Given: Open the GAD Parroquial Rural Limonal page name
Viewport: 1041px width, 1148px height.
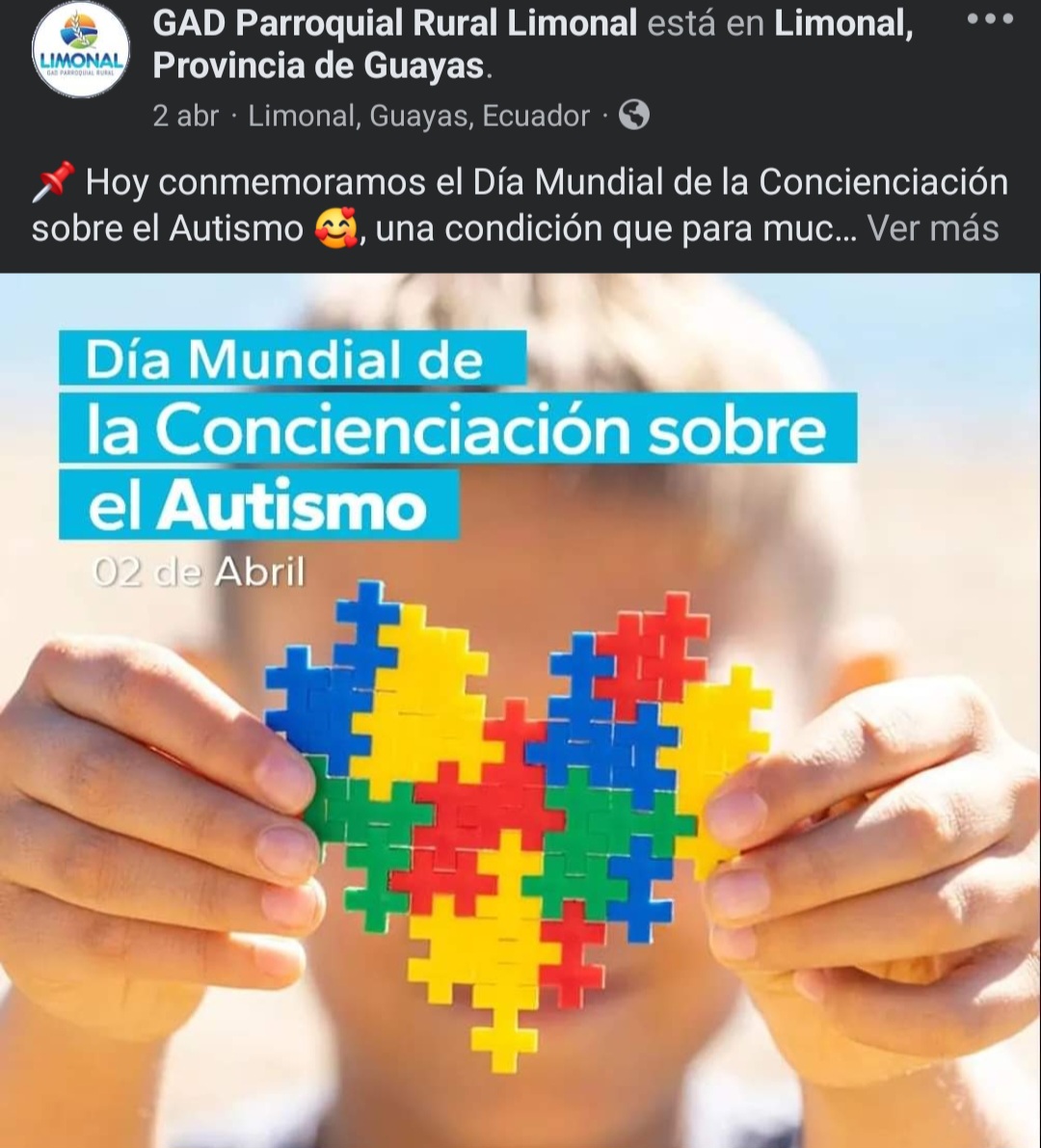Looking at the screenshot, I should tap(394, 23).
